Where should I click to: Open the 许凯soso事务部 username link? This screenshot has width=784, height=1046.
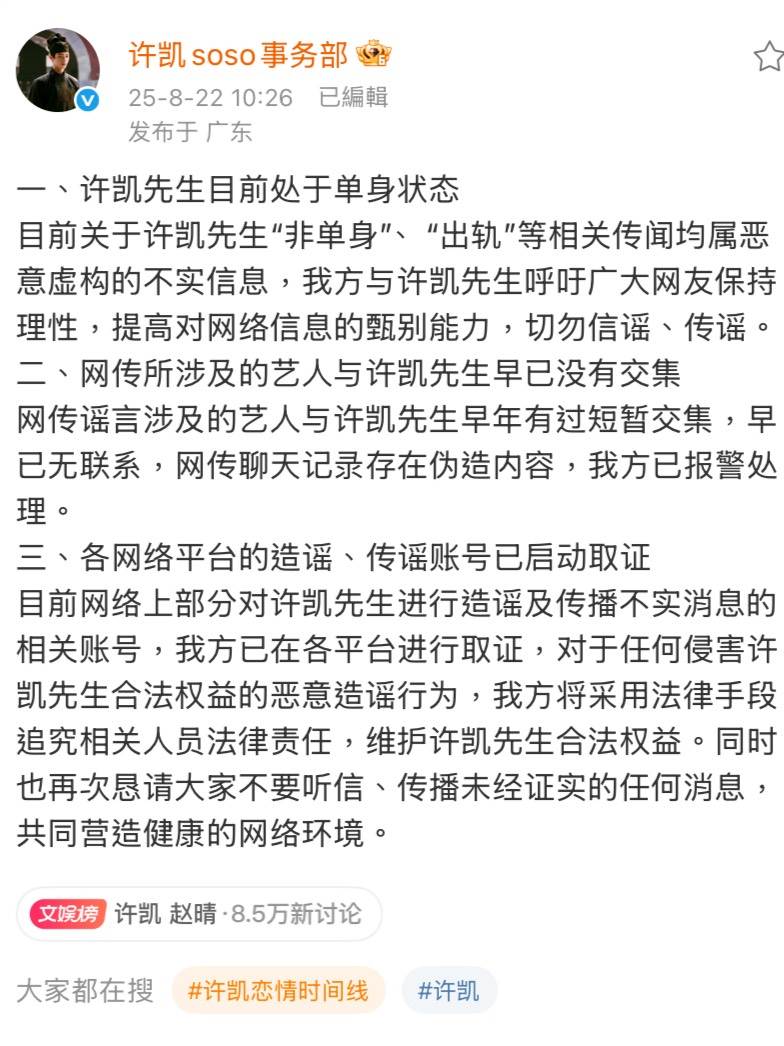(x=238, y=54)
